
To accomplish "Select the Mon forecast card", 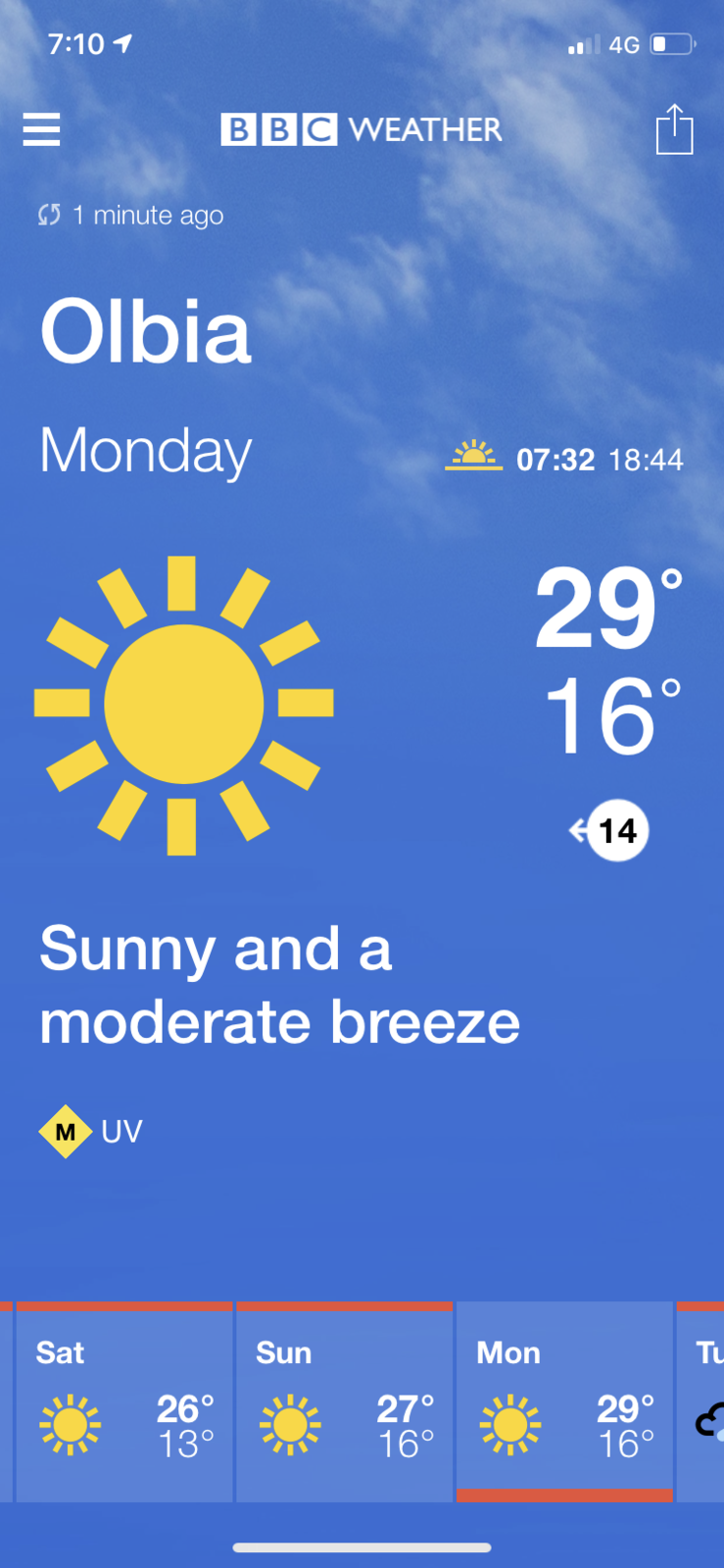I will 564,1401.
